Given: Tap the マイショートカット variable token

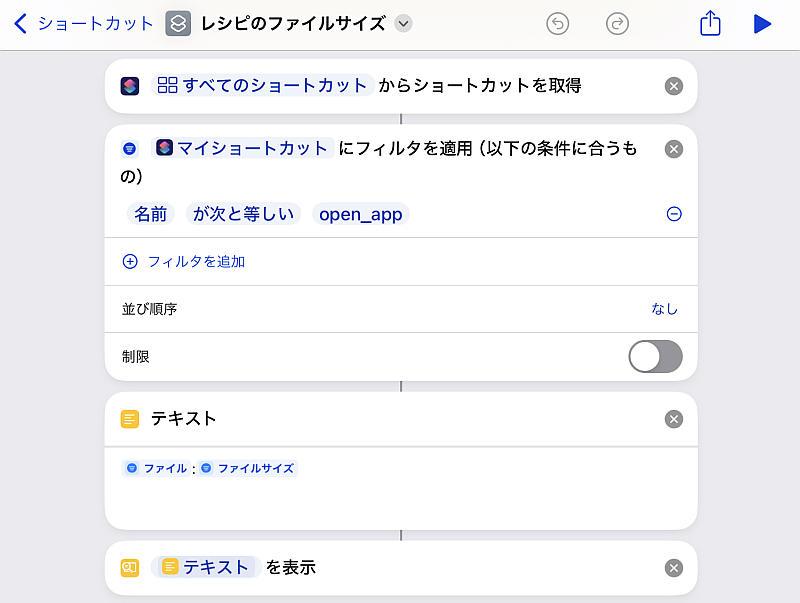Looking at the screenshot, I should 243,148.
